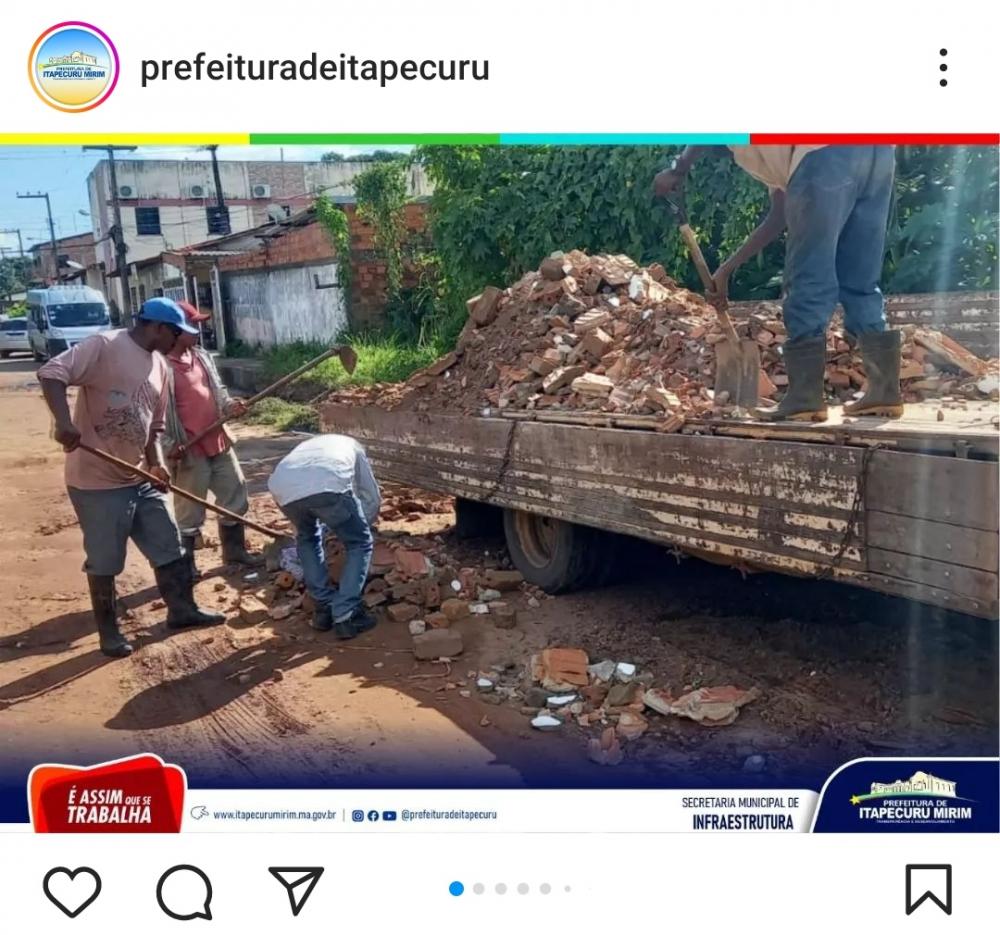Share the post via paper plane
The width and height of the screenshot is (1000, 935).
click(297, 889)
